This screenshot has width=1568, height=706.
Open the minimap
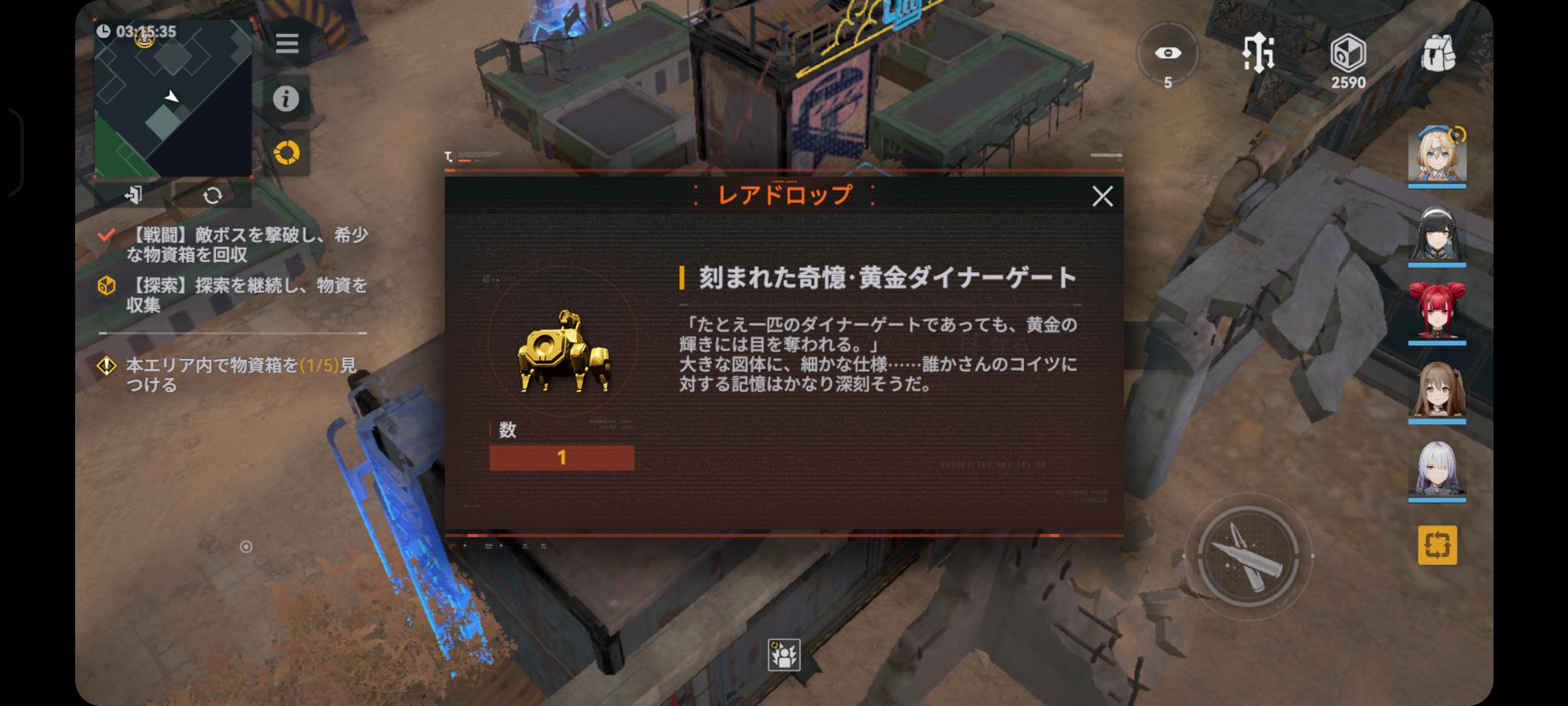point(173,98)
